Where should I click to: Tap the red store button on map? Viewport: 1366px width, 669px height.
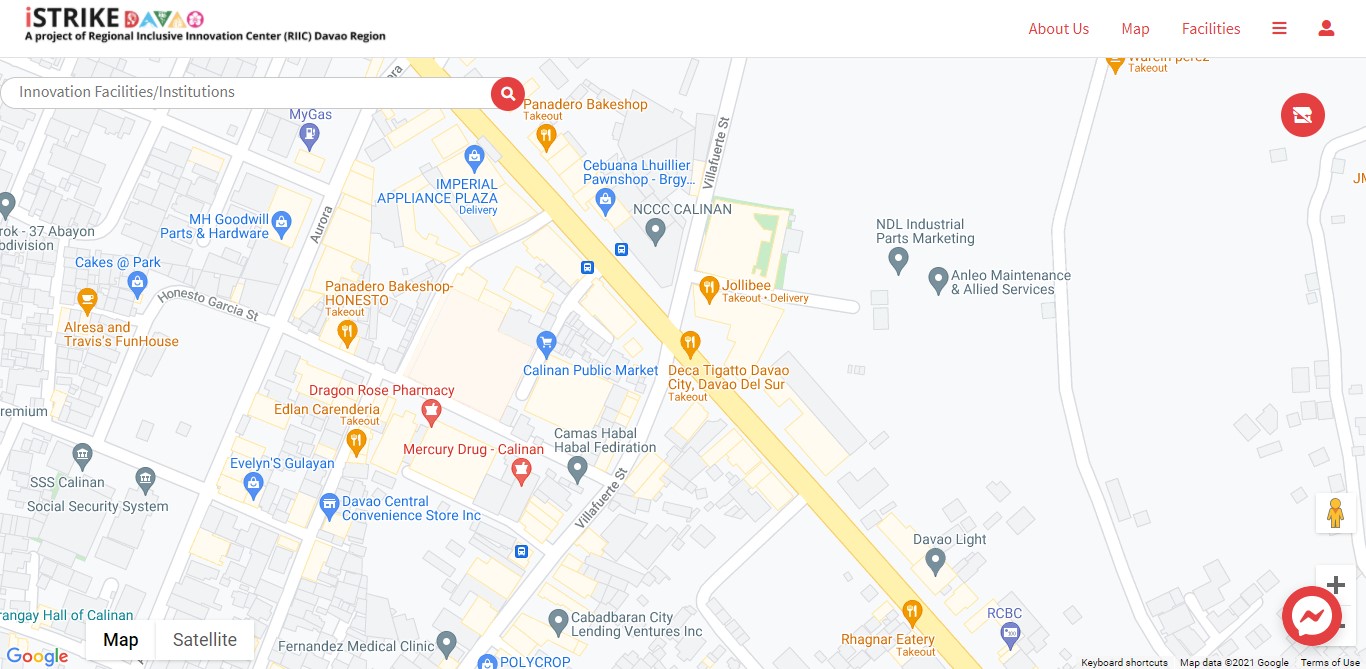1302,115
